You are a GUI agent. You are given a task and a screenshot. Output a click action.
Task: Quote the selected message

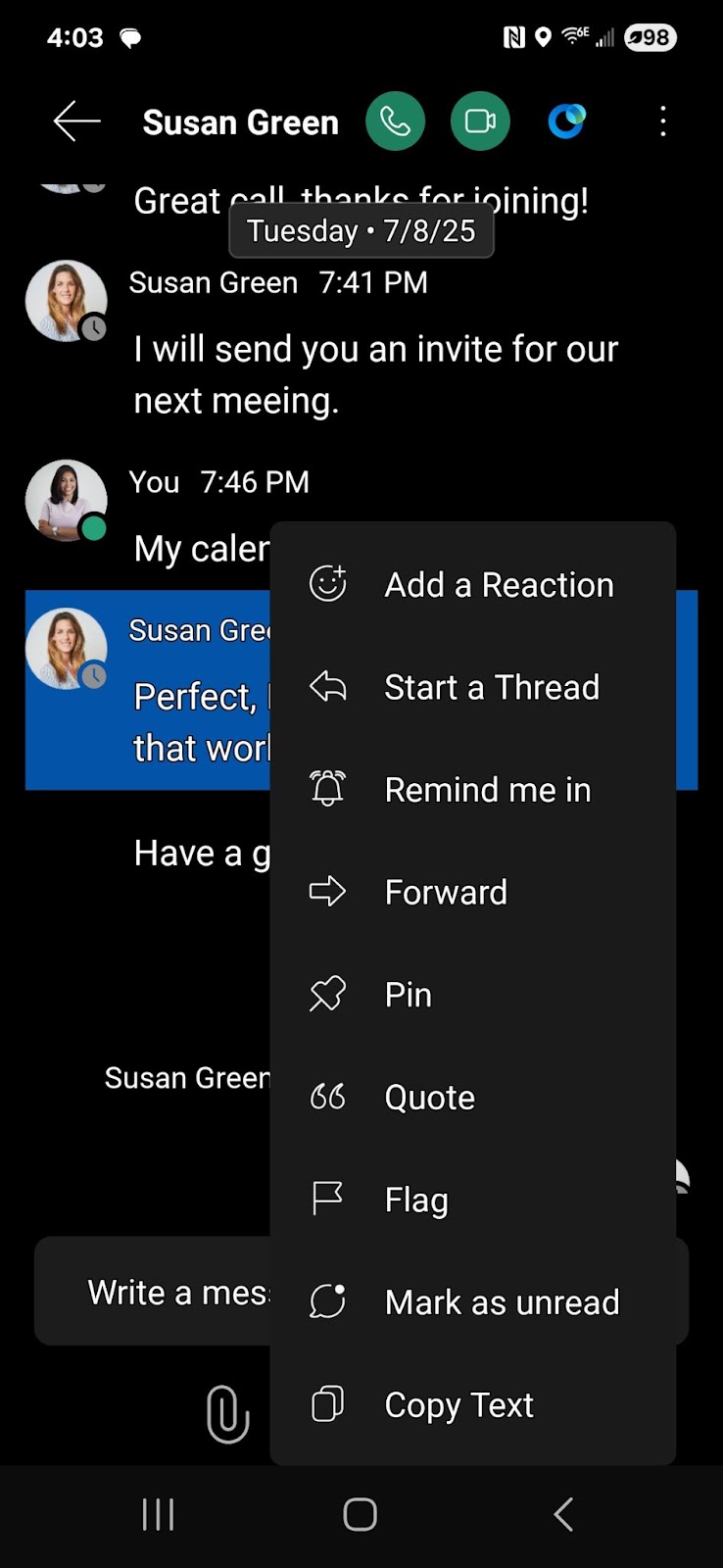coord(472,1098)
